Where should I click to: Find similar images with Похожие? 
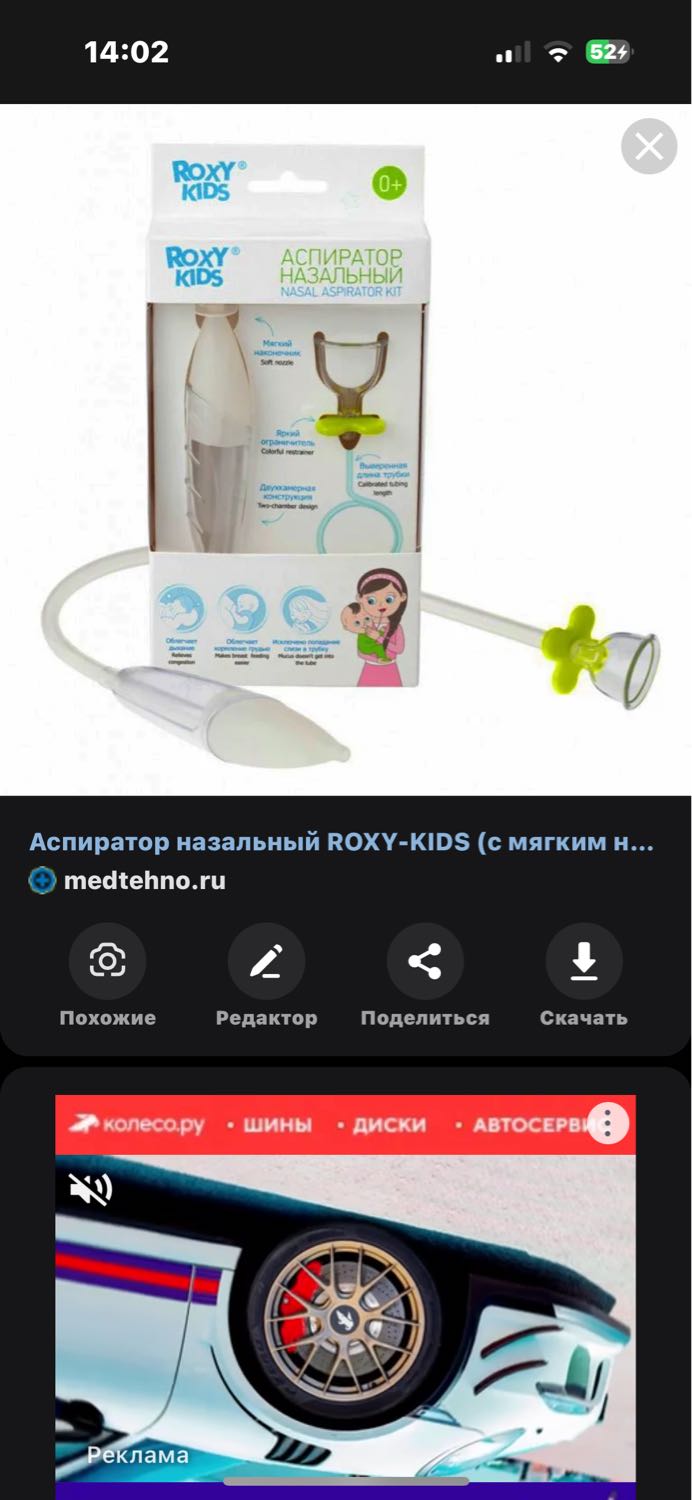(x=107, y=976)
